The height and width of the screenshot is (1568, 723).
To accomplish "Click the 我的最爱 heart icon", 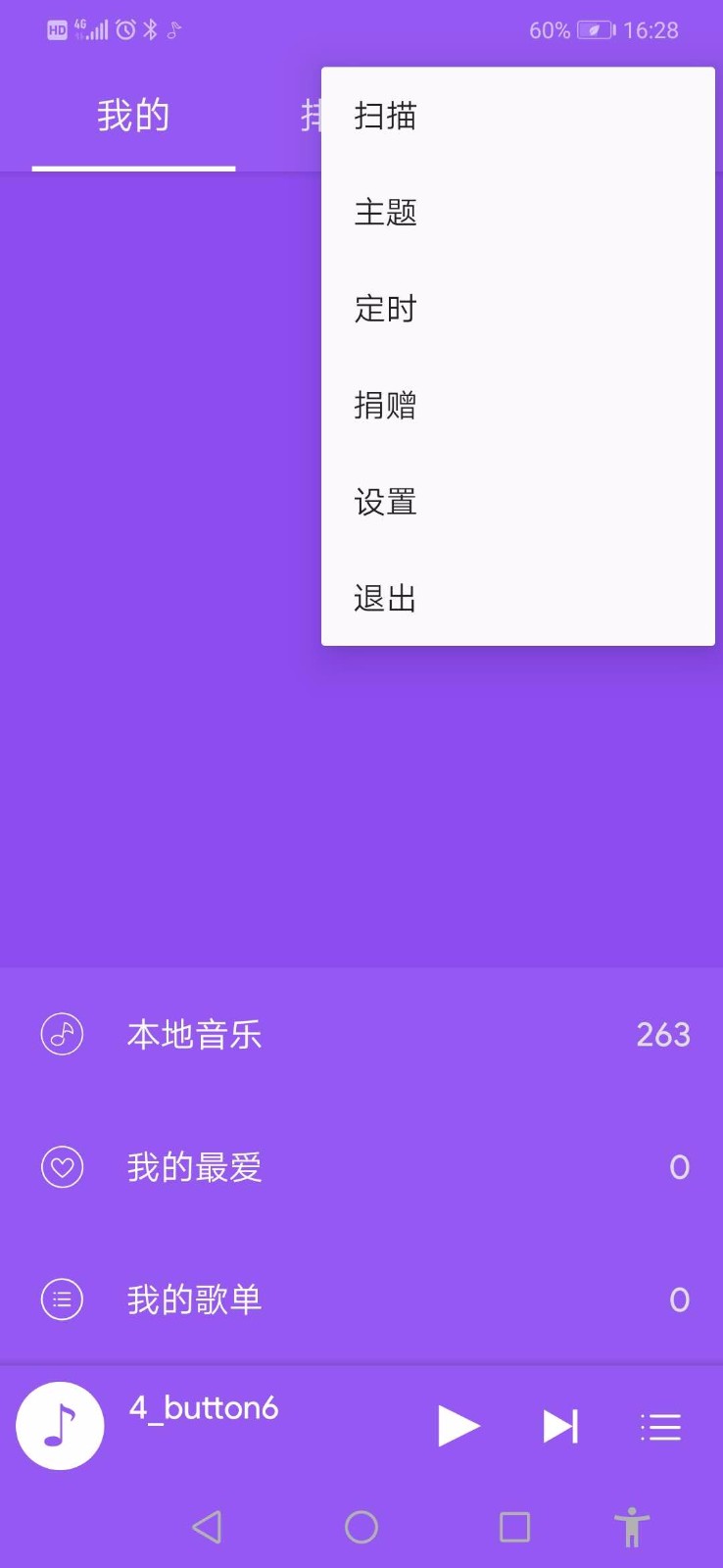I will pos(61,1166).
